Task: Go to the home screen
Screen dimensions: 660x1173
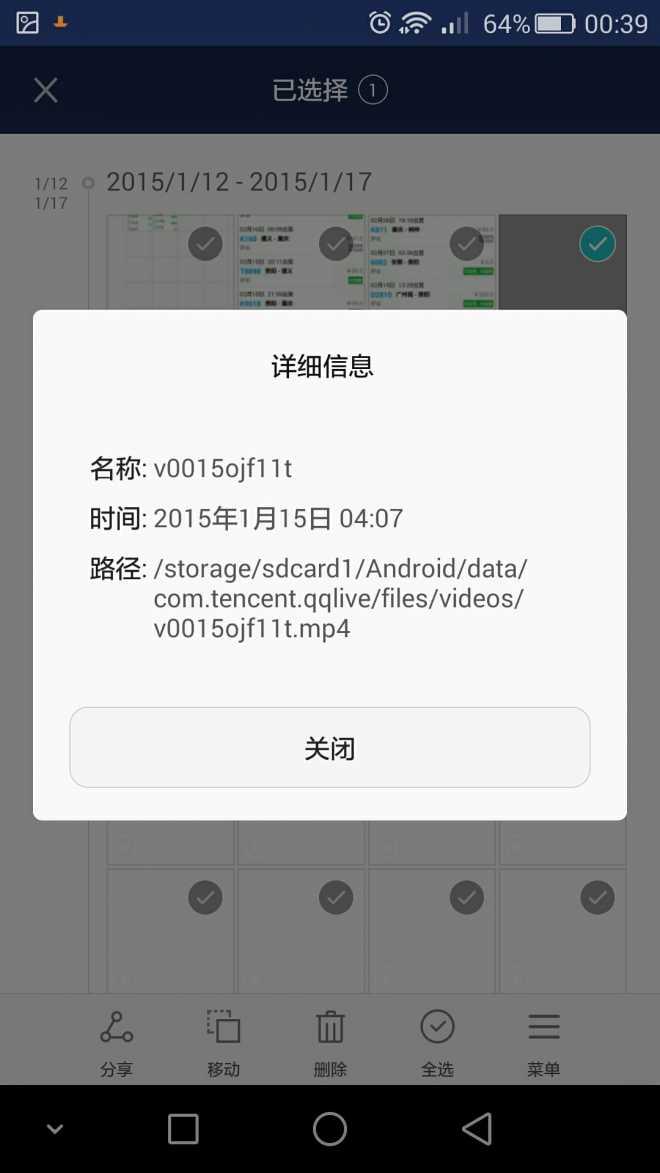Action: (x=330, y=1129)
